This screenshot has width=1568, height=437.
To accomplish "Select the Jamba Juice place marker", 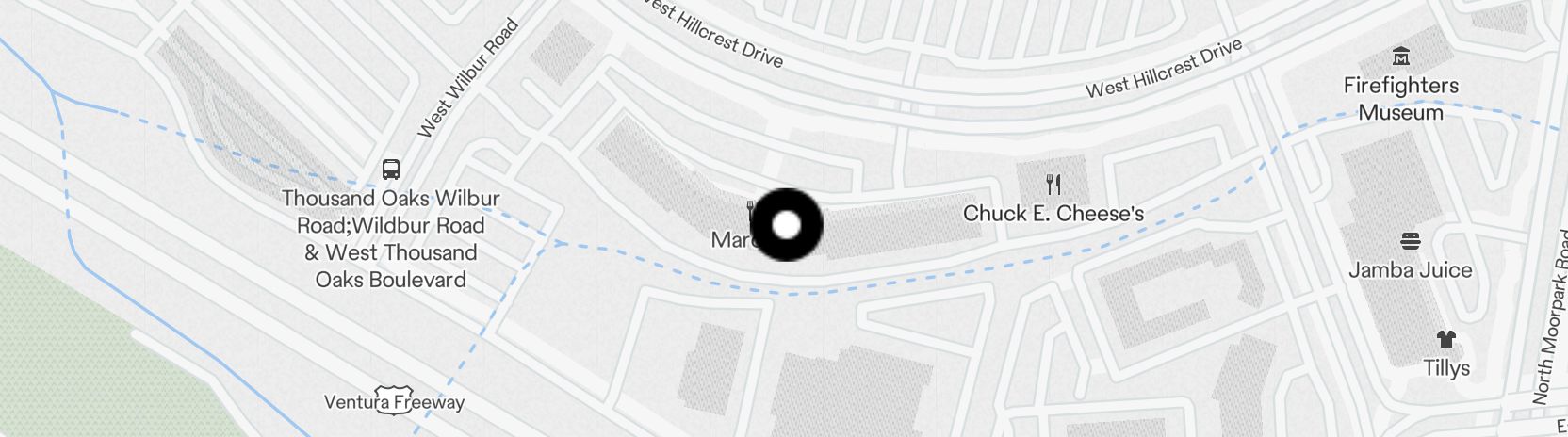I will pyautogui.click(x=1410, y=242).
